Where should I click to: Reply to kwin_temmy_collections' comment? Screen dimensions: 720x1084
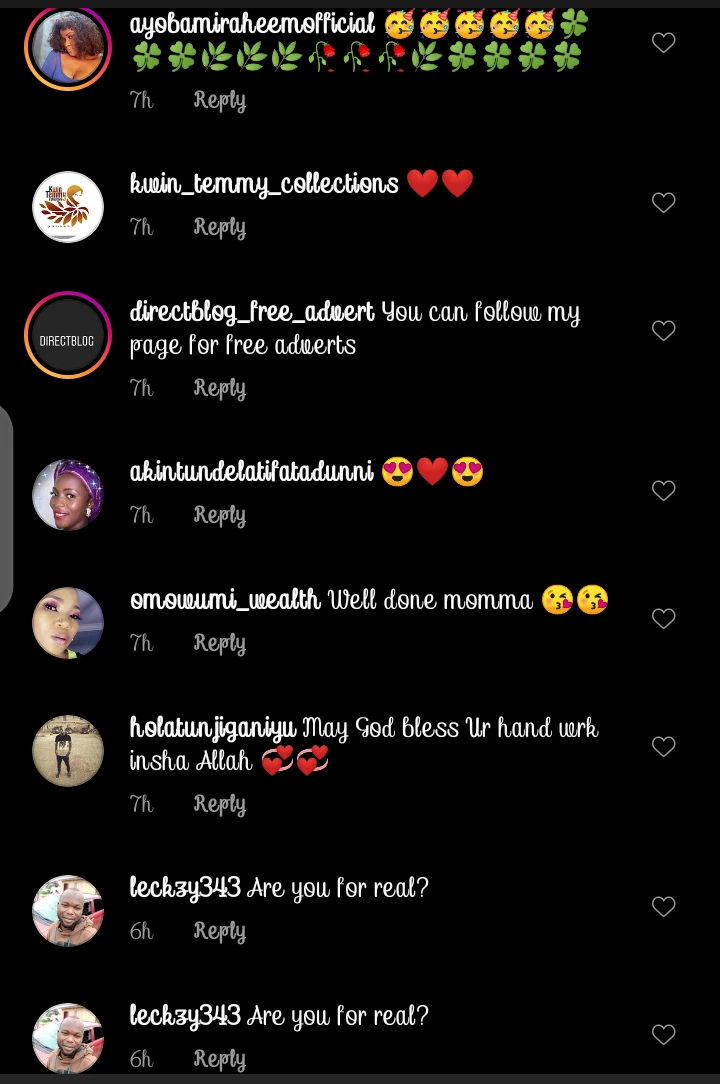click(219, 227)
